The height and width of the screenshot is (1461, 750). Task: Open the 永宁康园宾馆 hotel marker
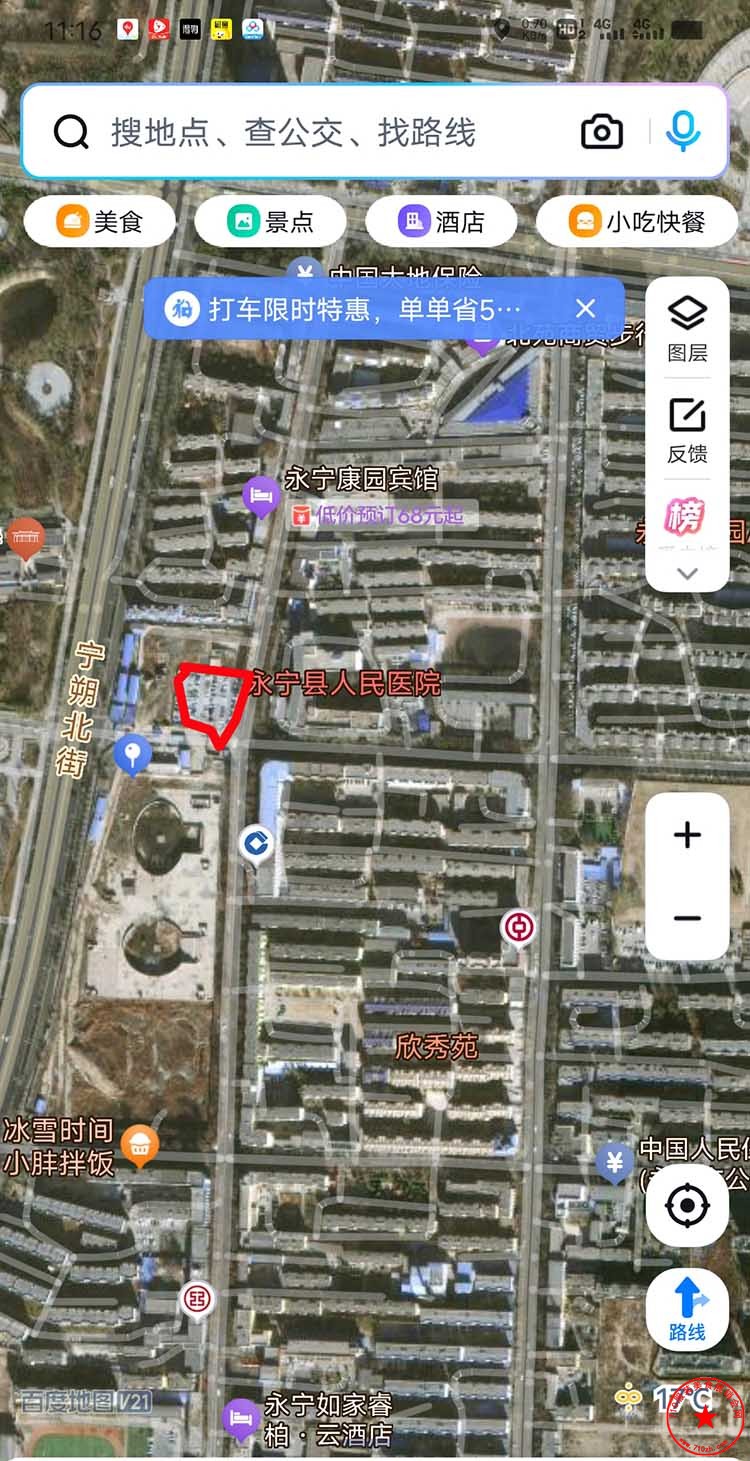[x=261, y=495]
